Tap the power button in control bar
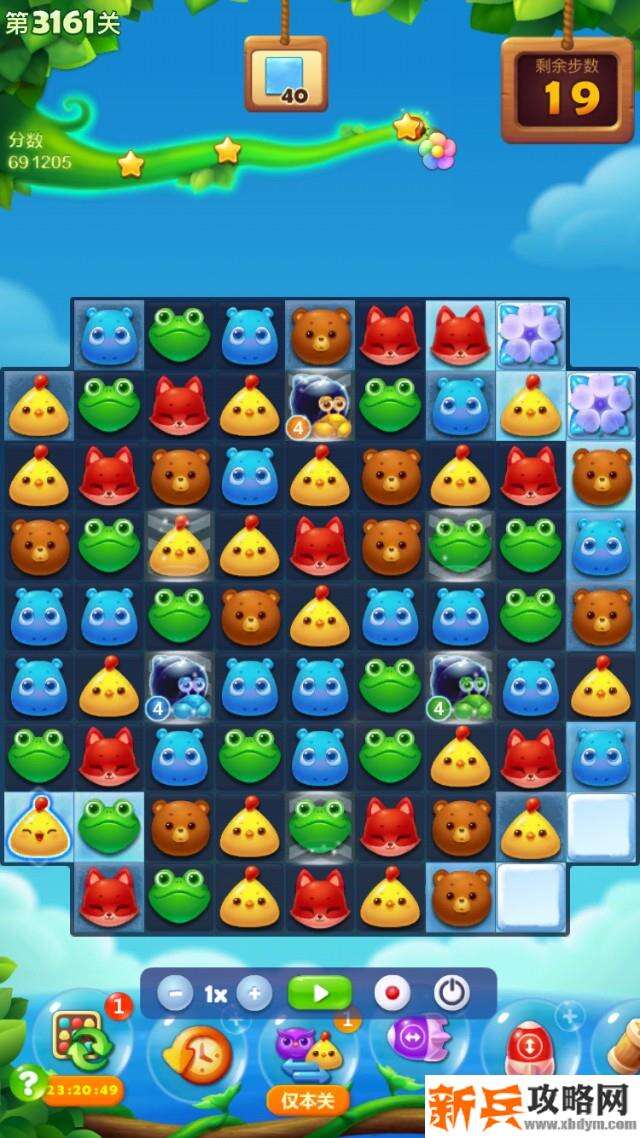Screen dimensions: 640x1138 (x=452, y=994)
